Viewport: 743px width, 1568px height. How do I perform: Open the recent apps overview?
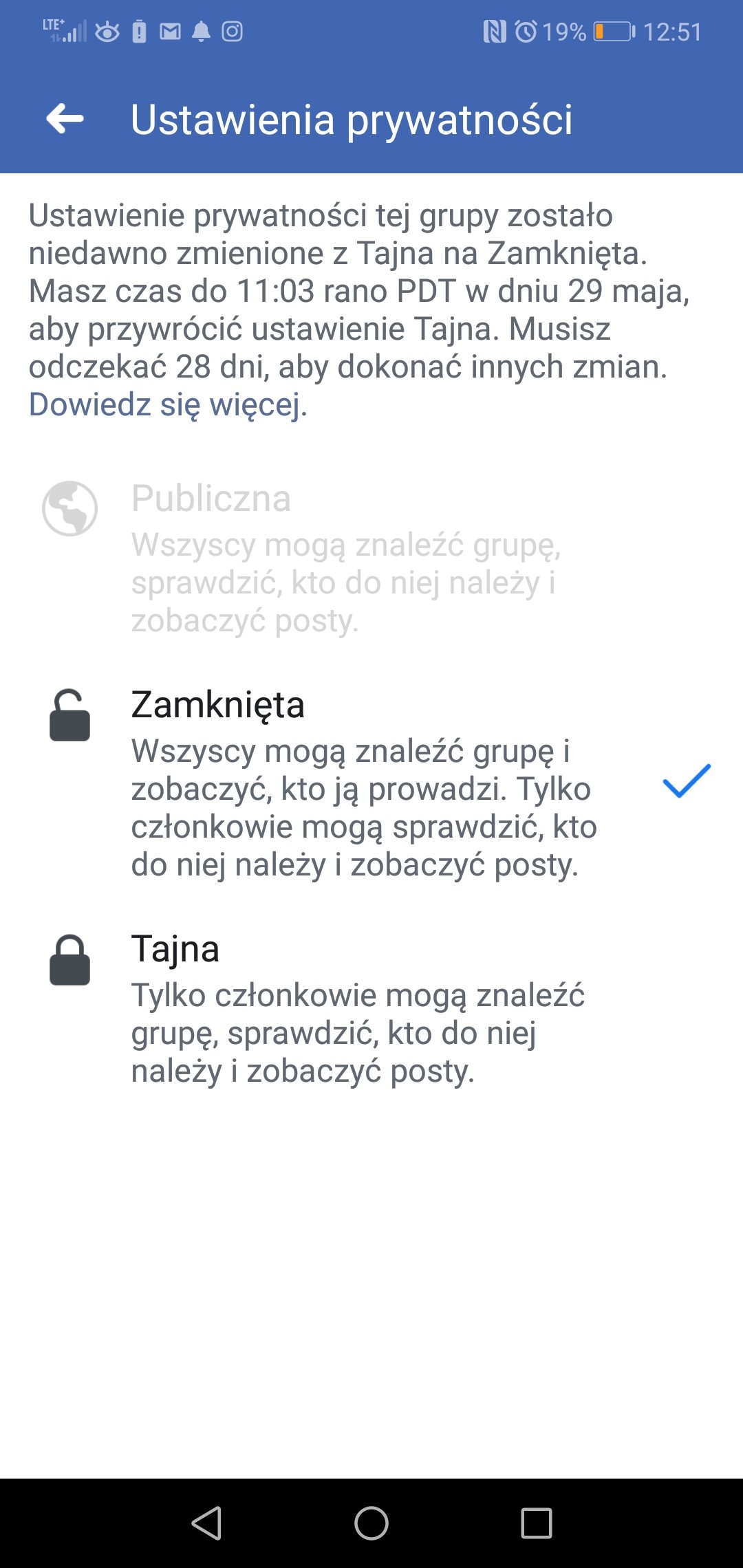537,1523
